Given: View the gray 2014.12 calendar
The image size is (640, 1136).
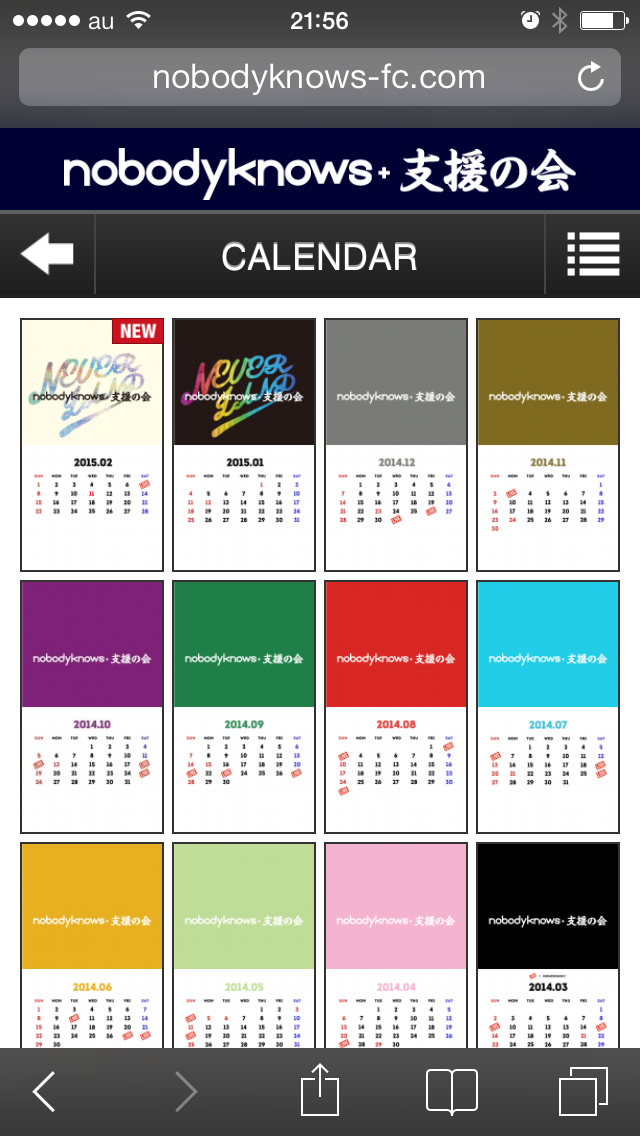Looking at the screenshot, I should (x=396, y=444).
